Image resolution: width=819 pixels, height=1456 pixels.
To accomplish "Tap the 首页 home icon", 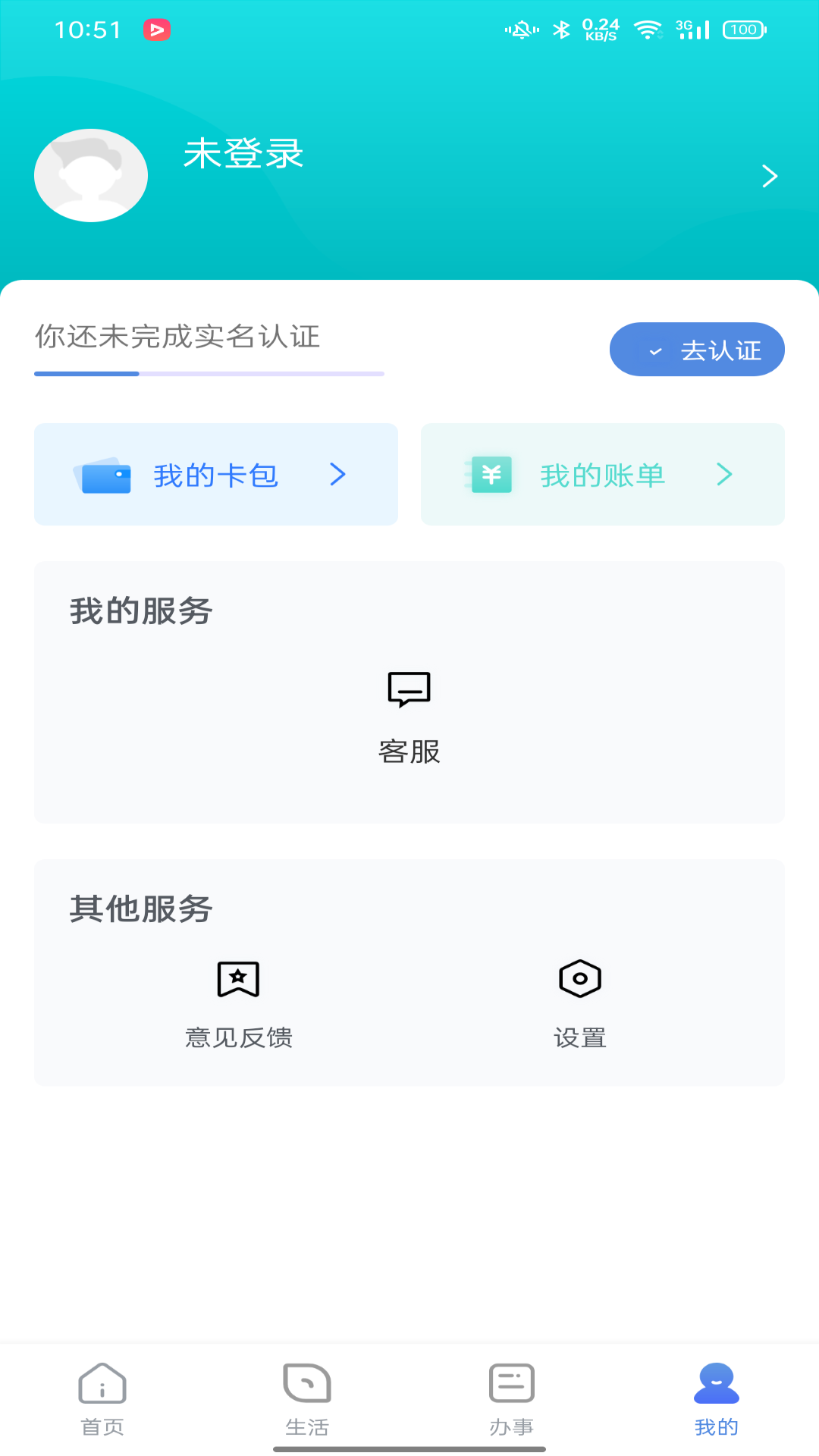I will pos(102,1383).
